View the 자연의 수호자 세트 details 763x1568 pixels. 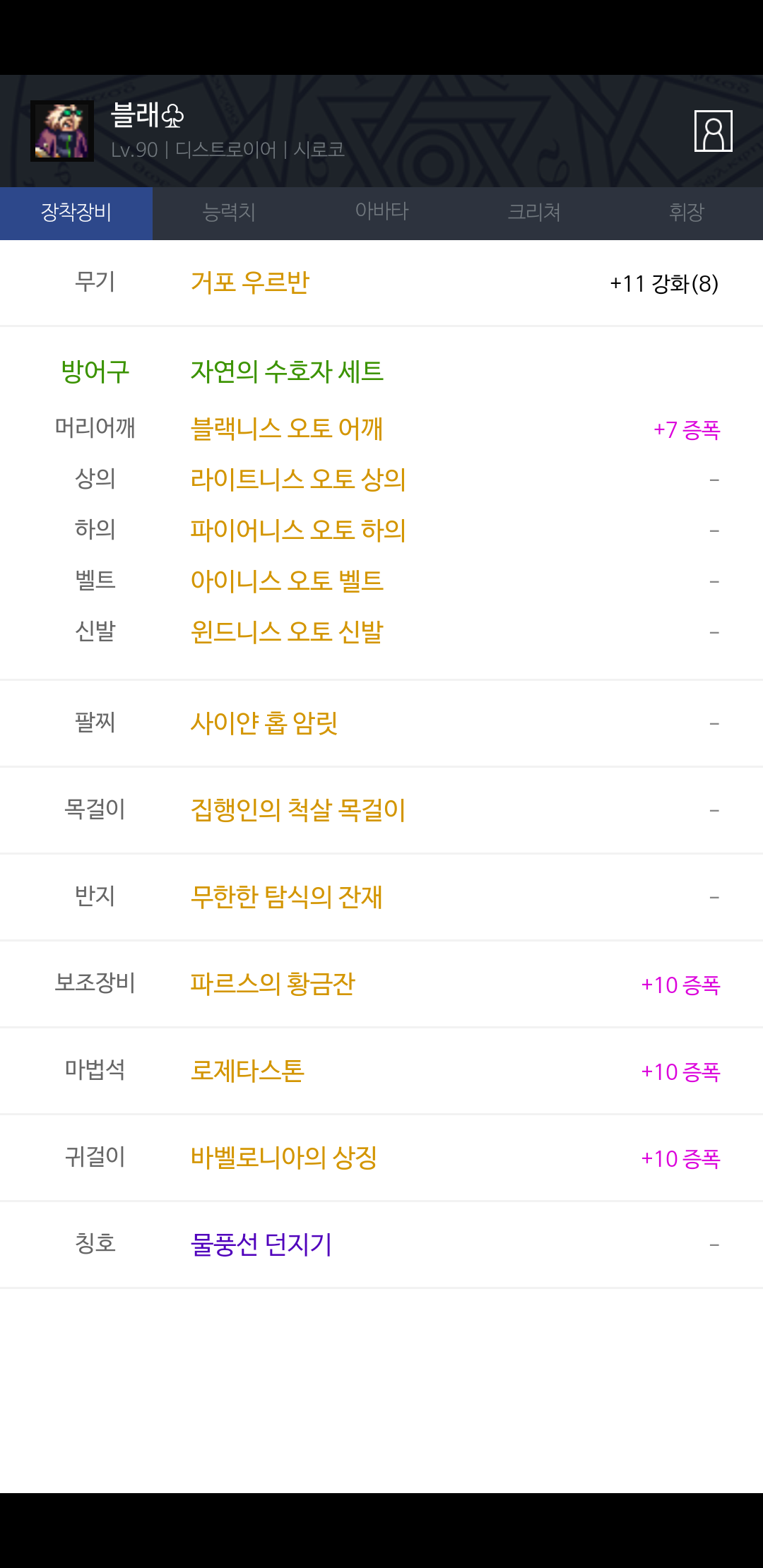click(287, 372)
